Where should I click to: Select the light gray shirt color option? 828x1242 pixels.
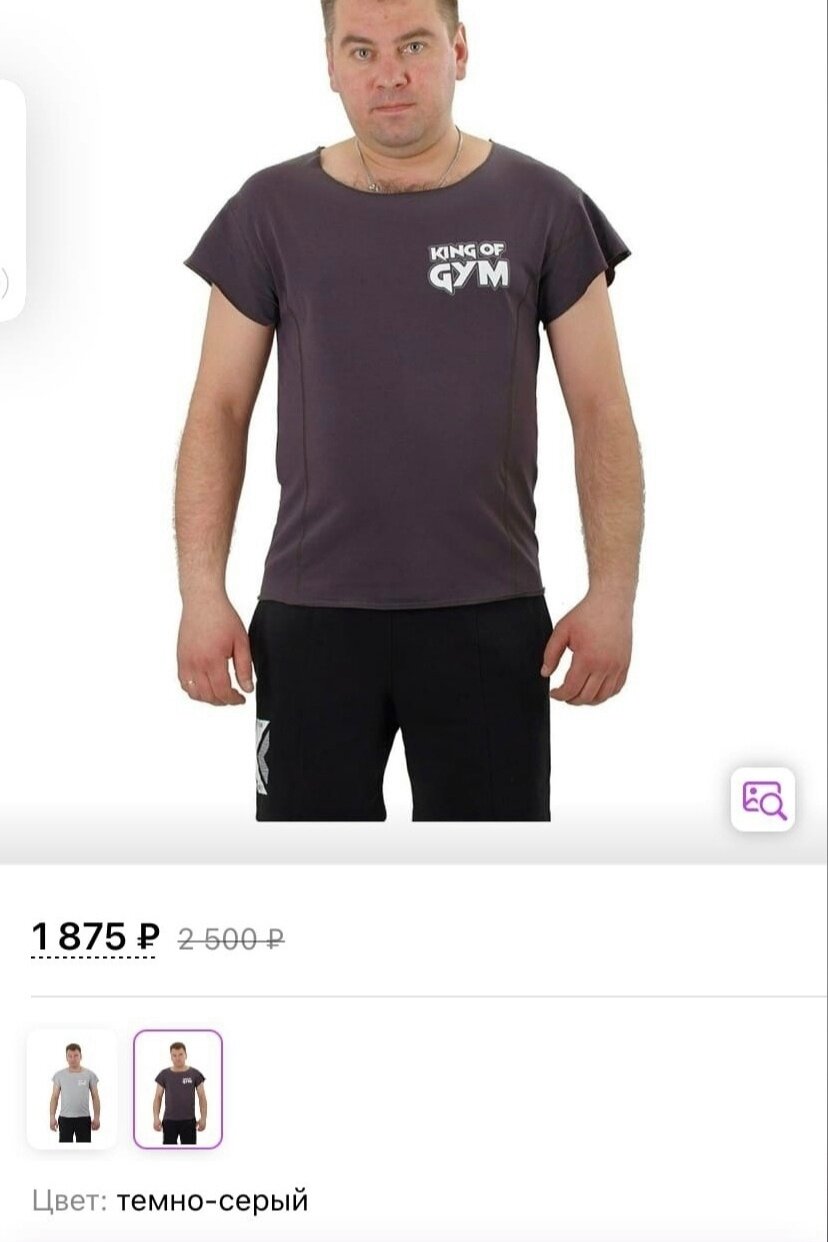pos(72,1089)
